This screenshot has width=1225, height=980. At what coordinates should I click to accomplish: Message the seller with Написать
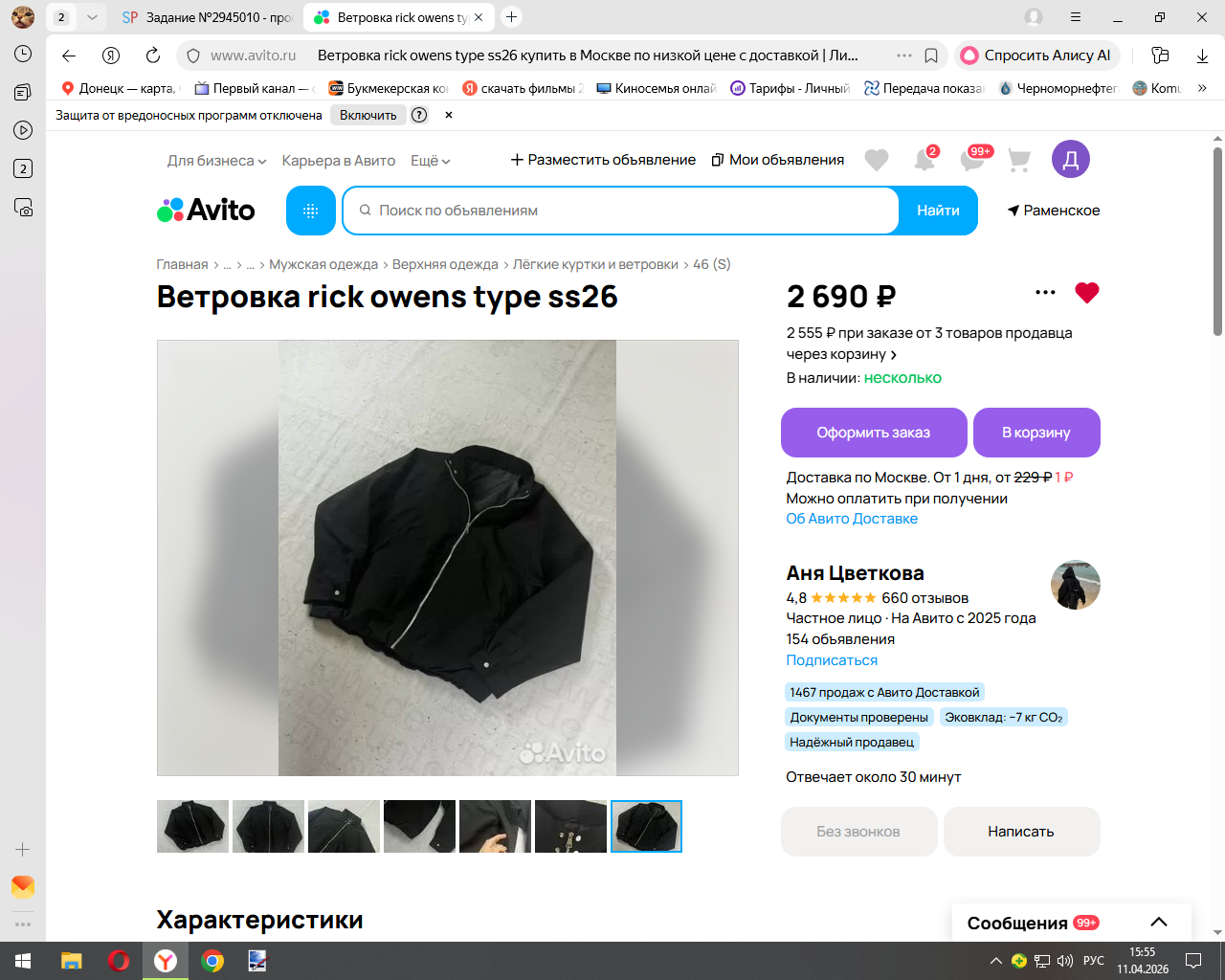[x=1020, y=832]
